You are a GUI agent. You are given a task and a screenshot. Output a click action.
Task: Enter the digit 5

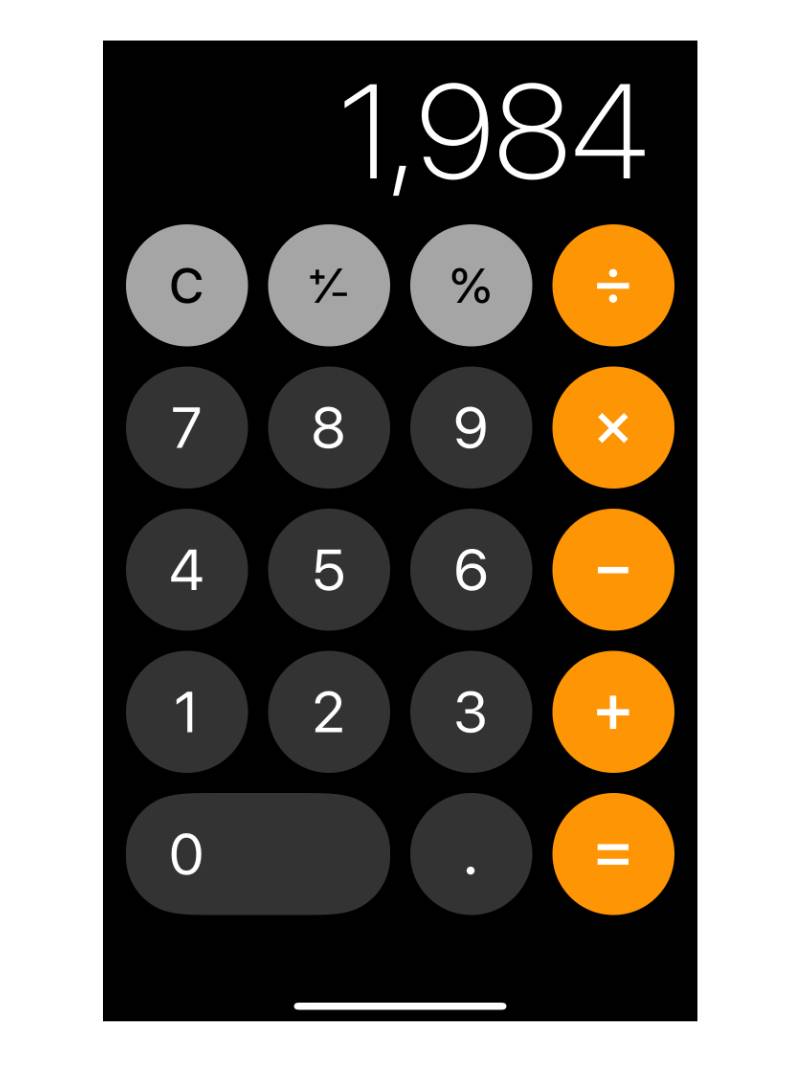pyautogui.click(x=328, y=570)
